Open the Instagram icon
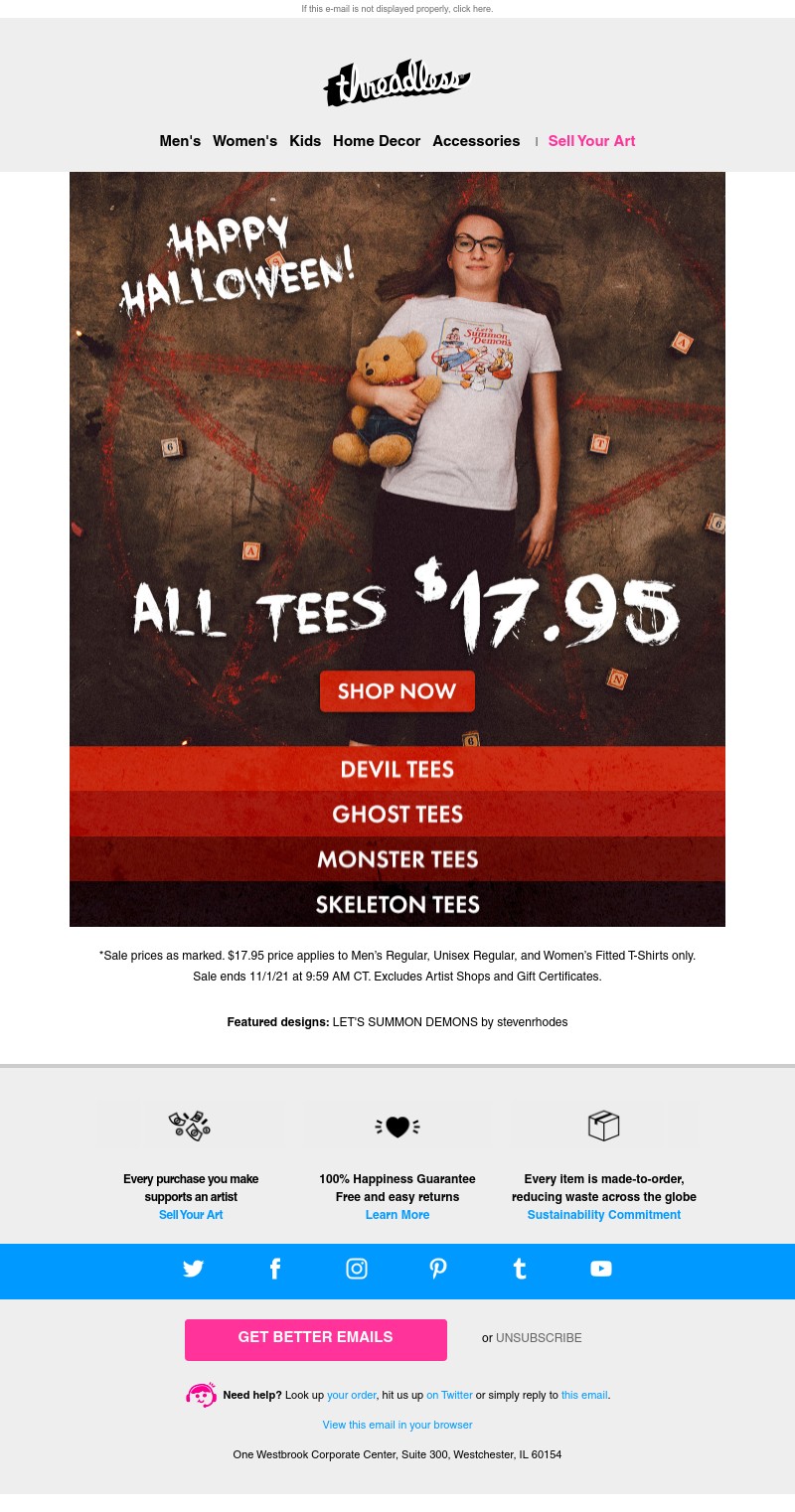Screen dimensions: 795x1512 [357, 1269]
